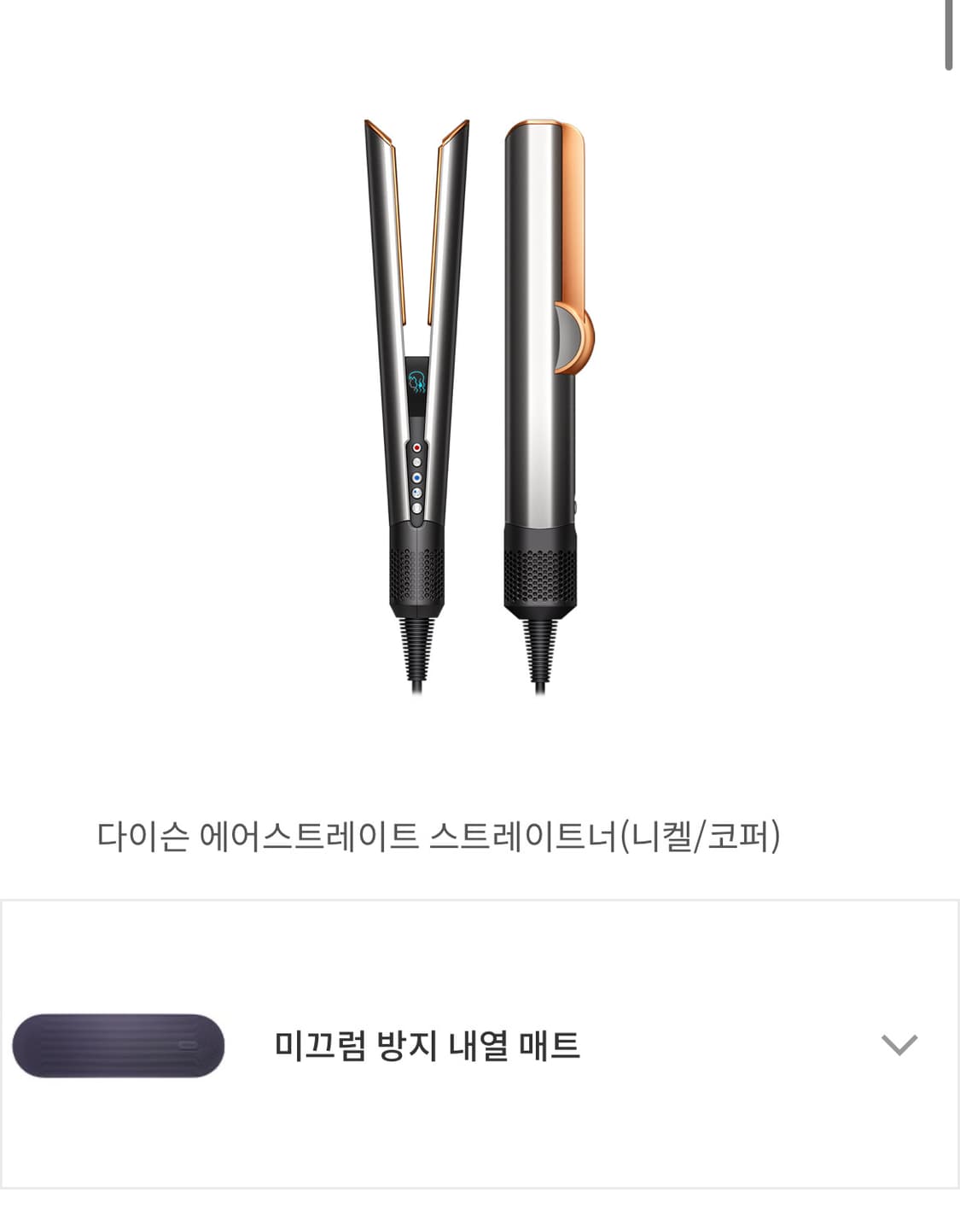Viewport: 960px width, 1232px height.
Task: Click the middle blue setting button on the device
Action: tap(416, 492)
